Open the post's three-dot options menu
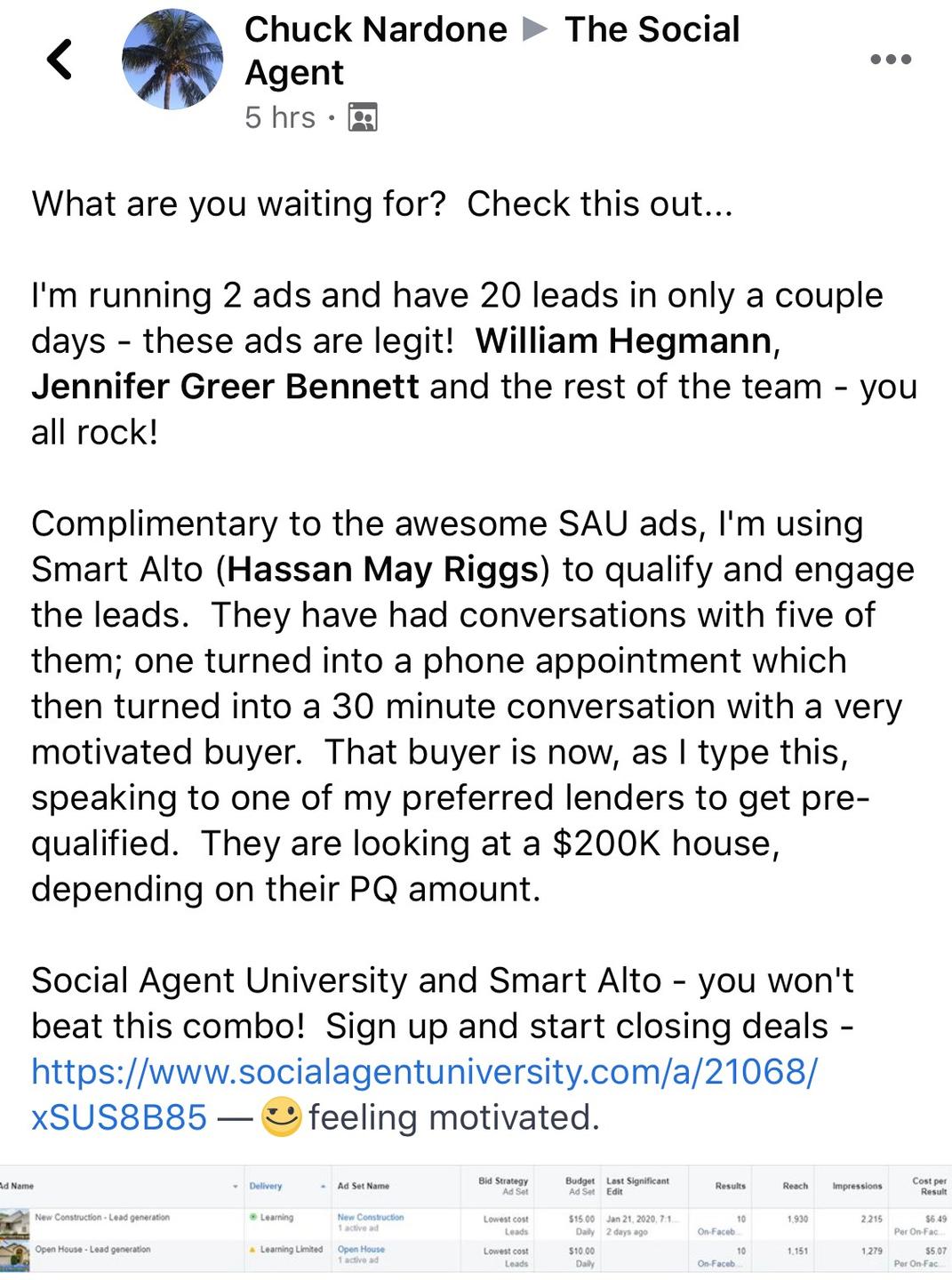 click(890, 60)
